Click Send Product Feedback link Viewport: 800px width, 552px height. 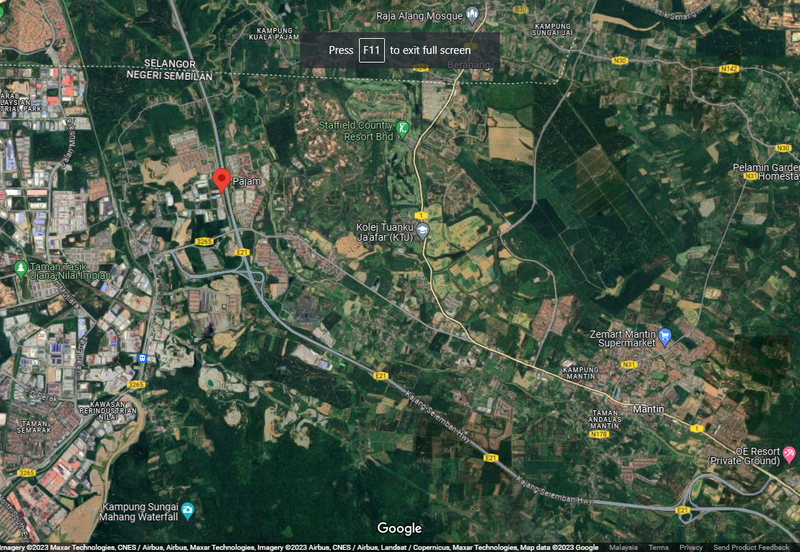coord(752,547)
